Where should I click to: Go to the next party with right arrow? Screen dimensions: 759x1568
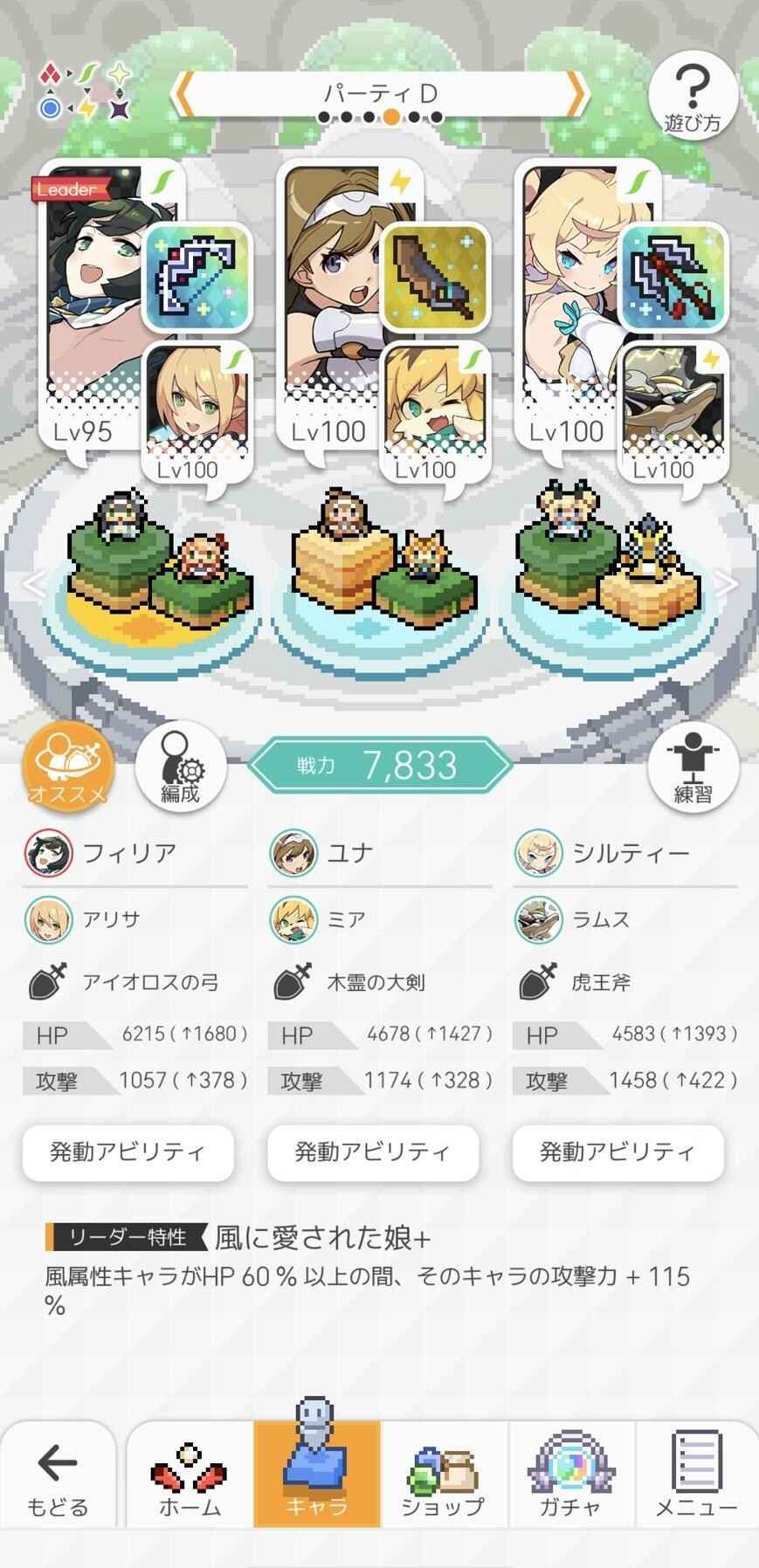pos(576,94)
